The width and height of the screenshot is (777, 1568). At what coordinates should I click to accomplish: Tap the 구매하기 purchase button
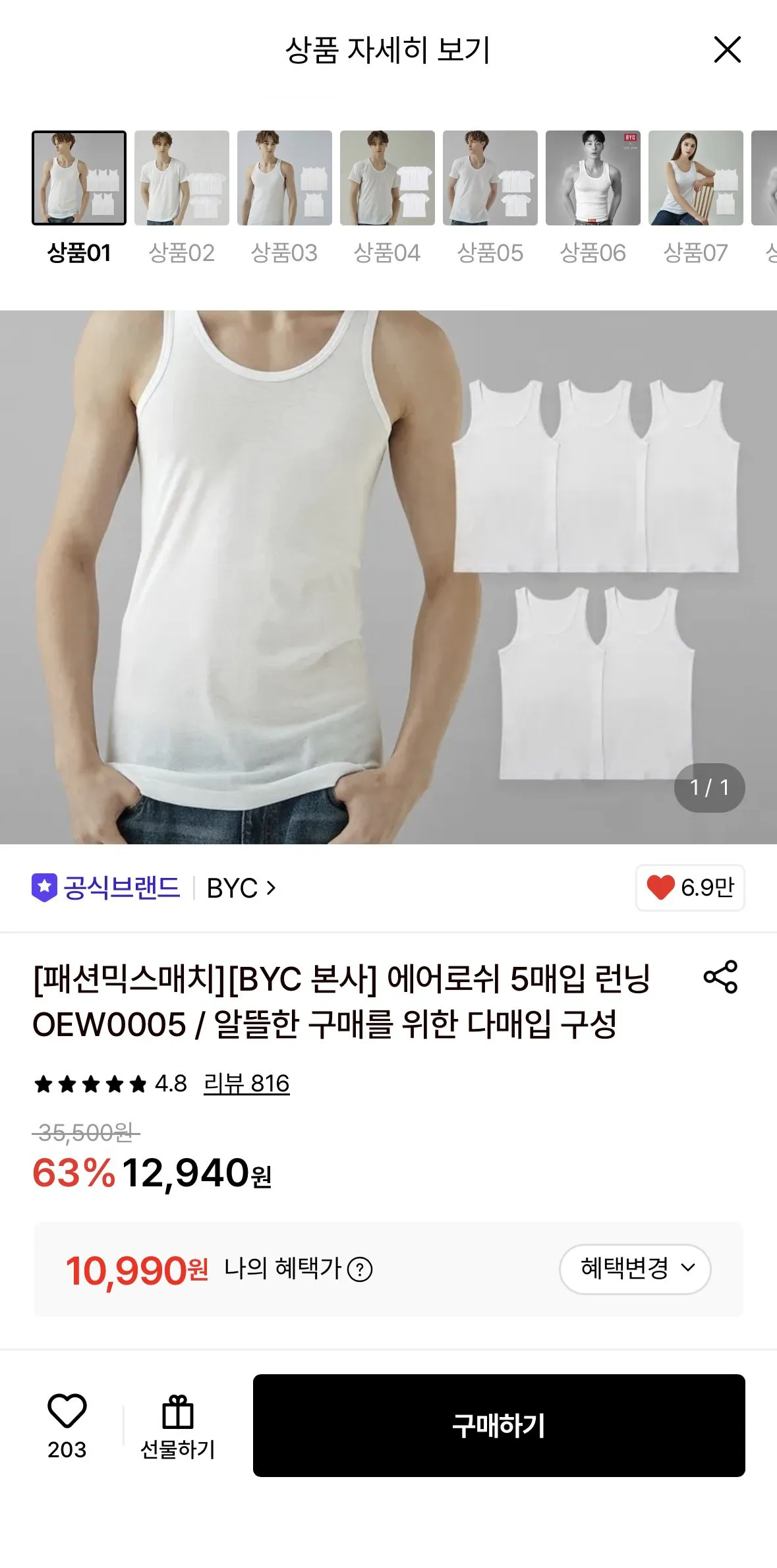coord(499,1426)
